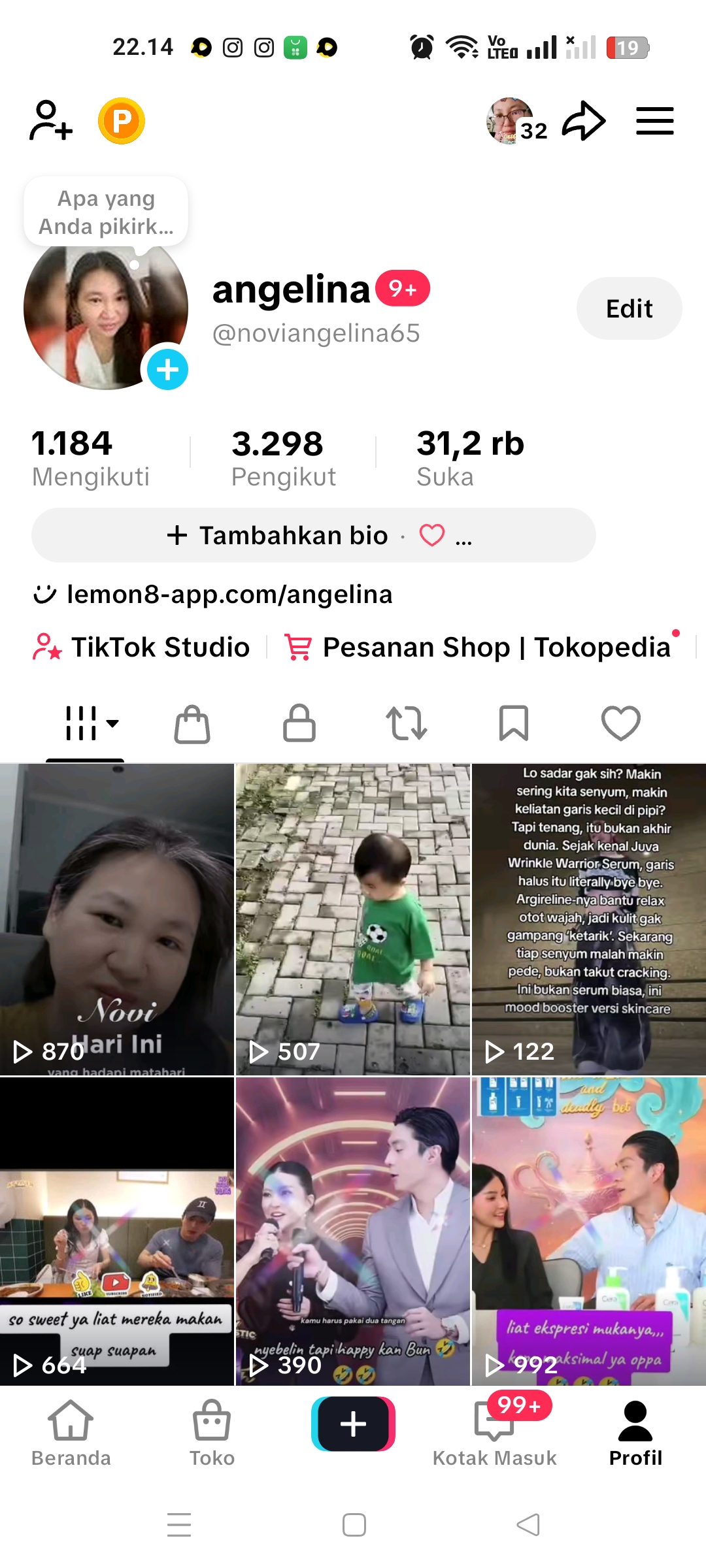Tap the system back button

528,1525
